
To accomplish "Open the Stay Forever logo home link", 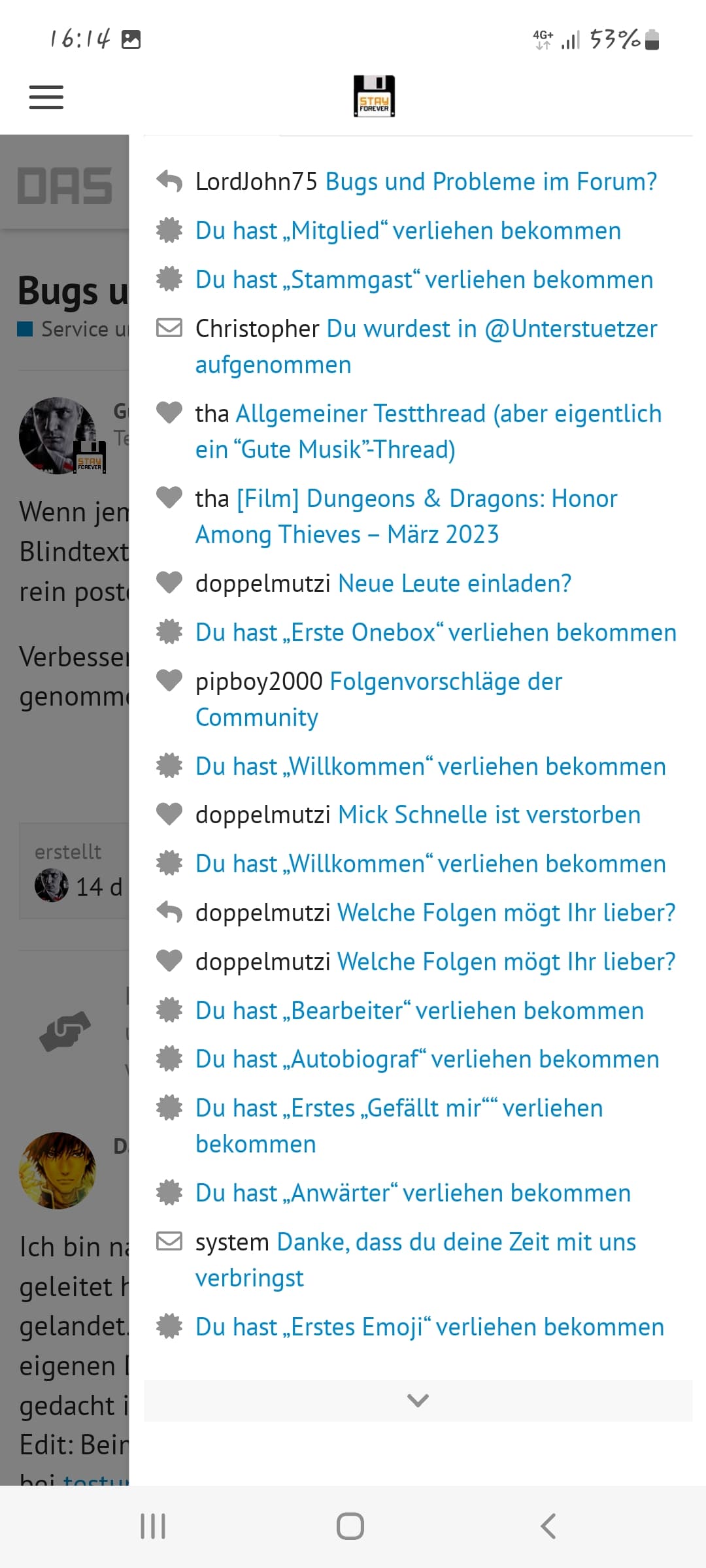I will (x=374, y=97).
